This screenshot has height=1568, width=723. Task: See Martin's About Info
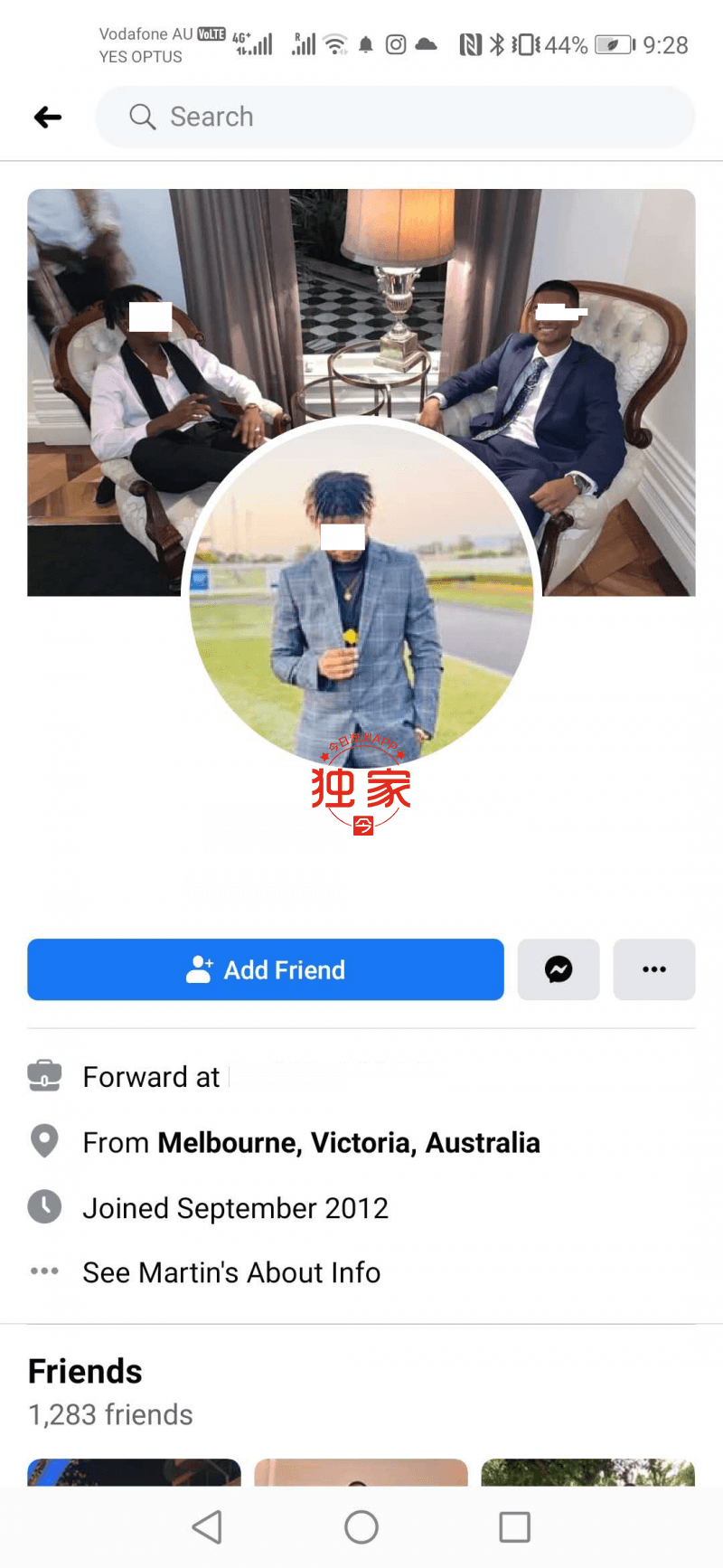(231, 1272)
